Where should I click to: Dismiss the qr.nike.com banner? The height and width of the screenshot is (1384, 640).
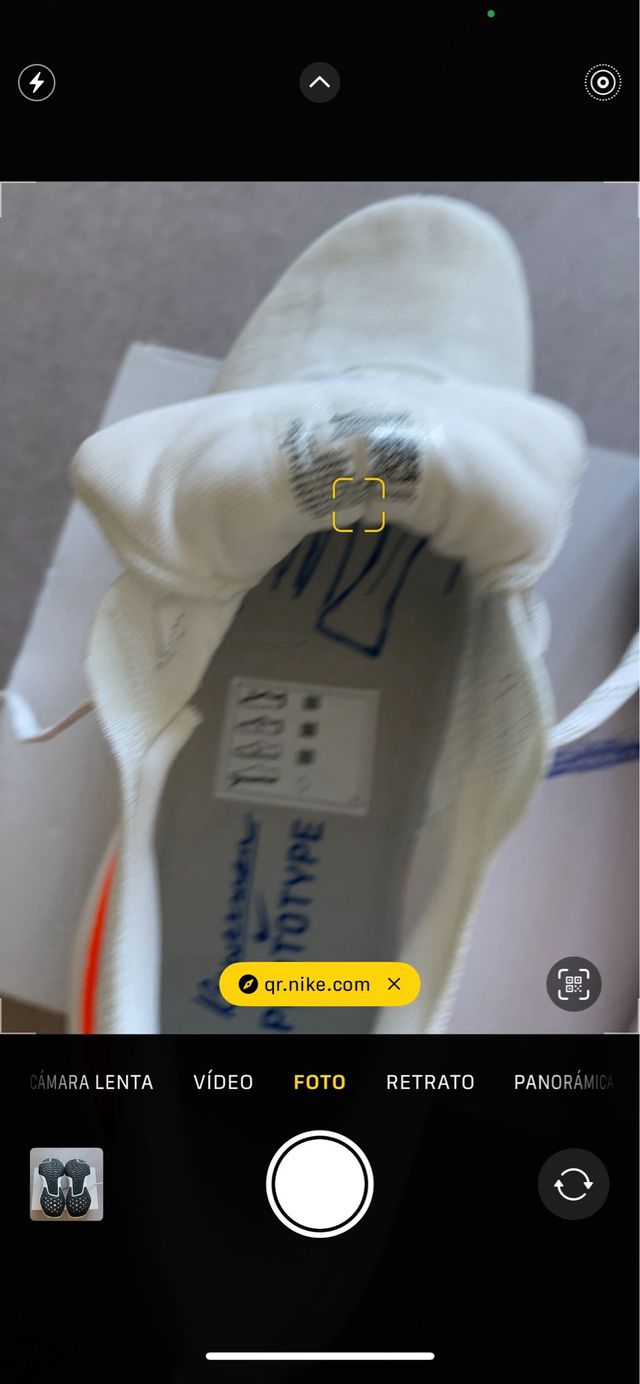394,984
